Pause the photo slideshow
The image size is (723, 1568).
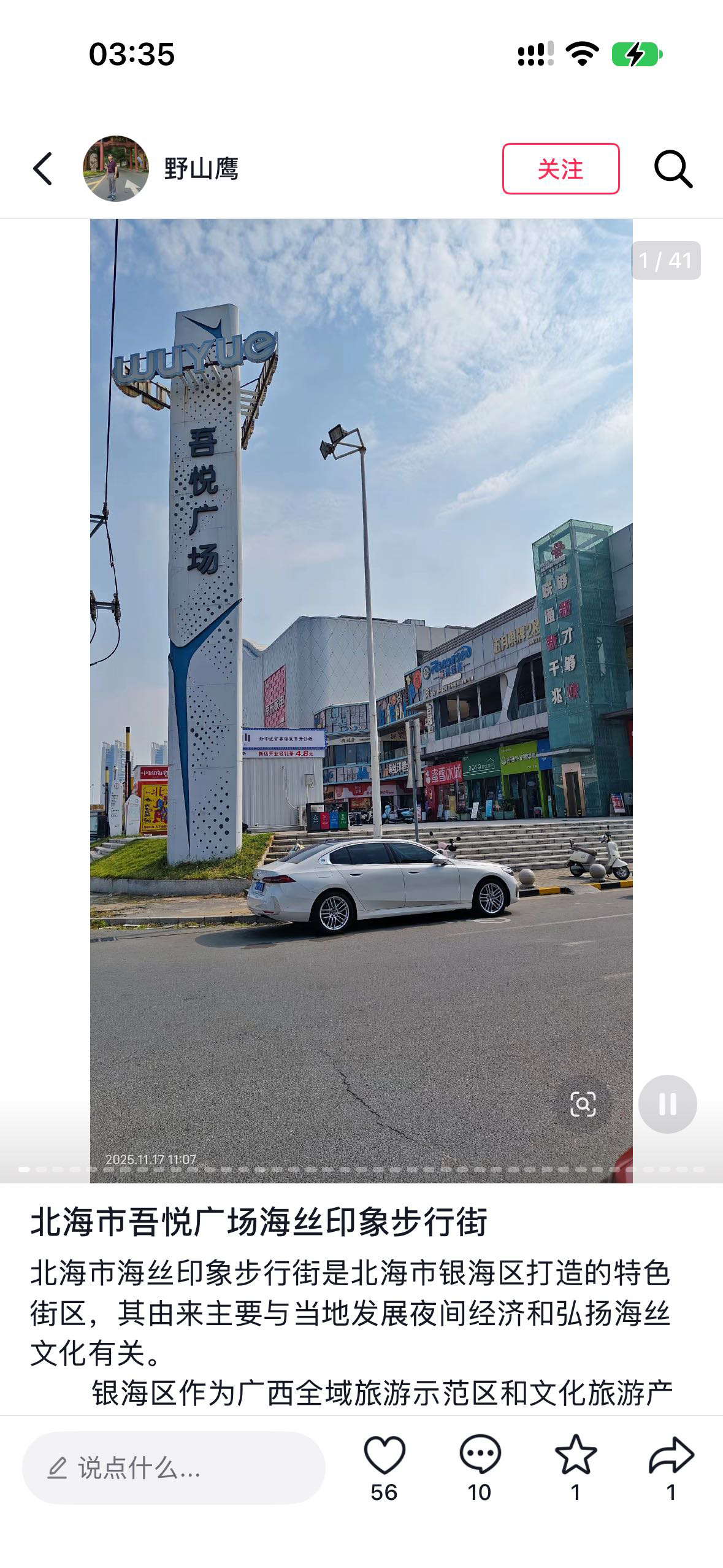point(667,1104)
